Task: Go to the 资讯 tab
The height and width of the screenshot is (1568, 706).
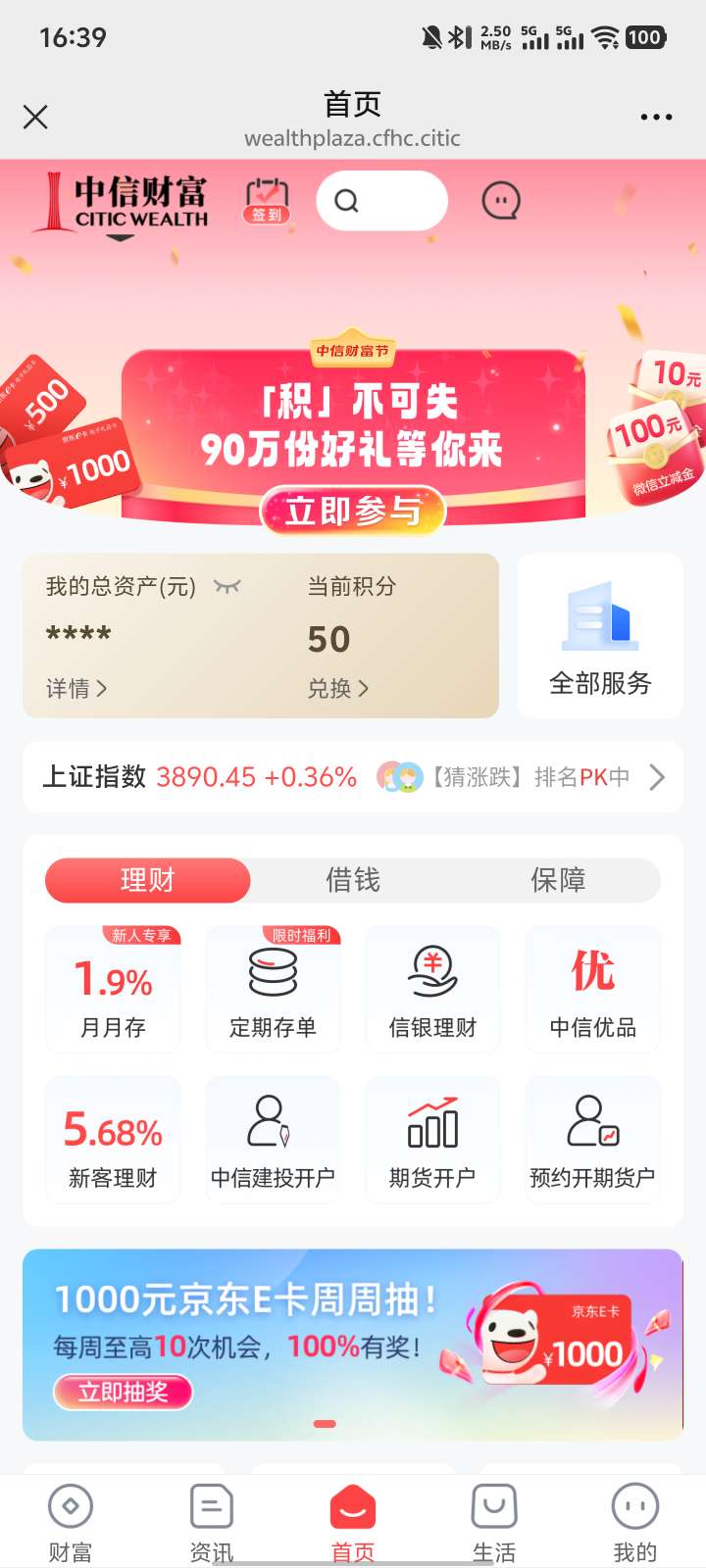Action: click(212, 1521)
